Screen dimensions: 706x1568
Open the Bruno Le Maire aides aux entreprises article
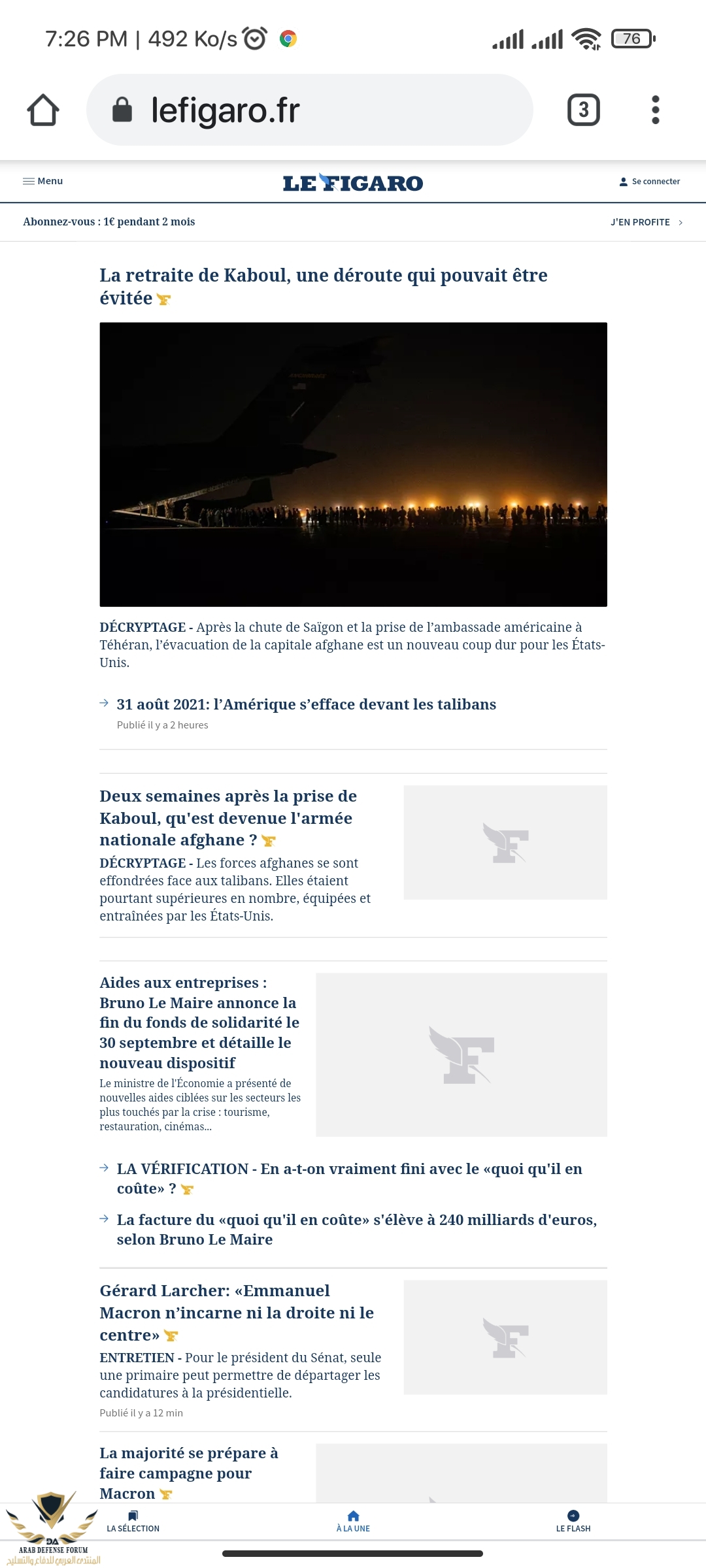point(199,1022)
